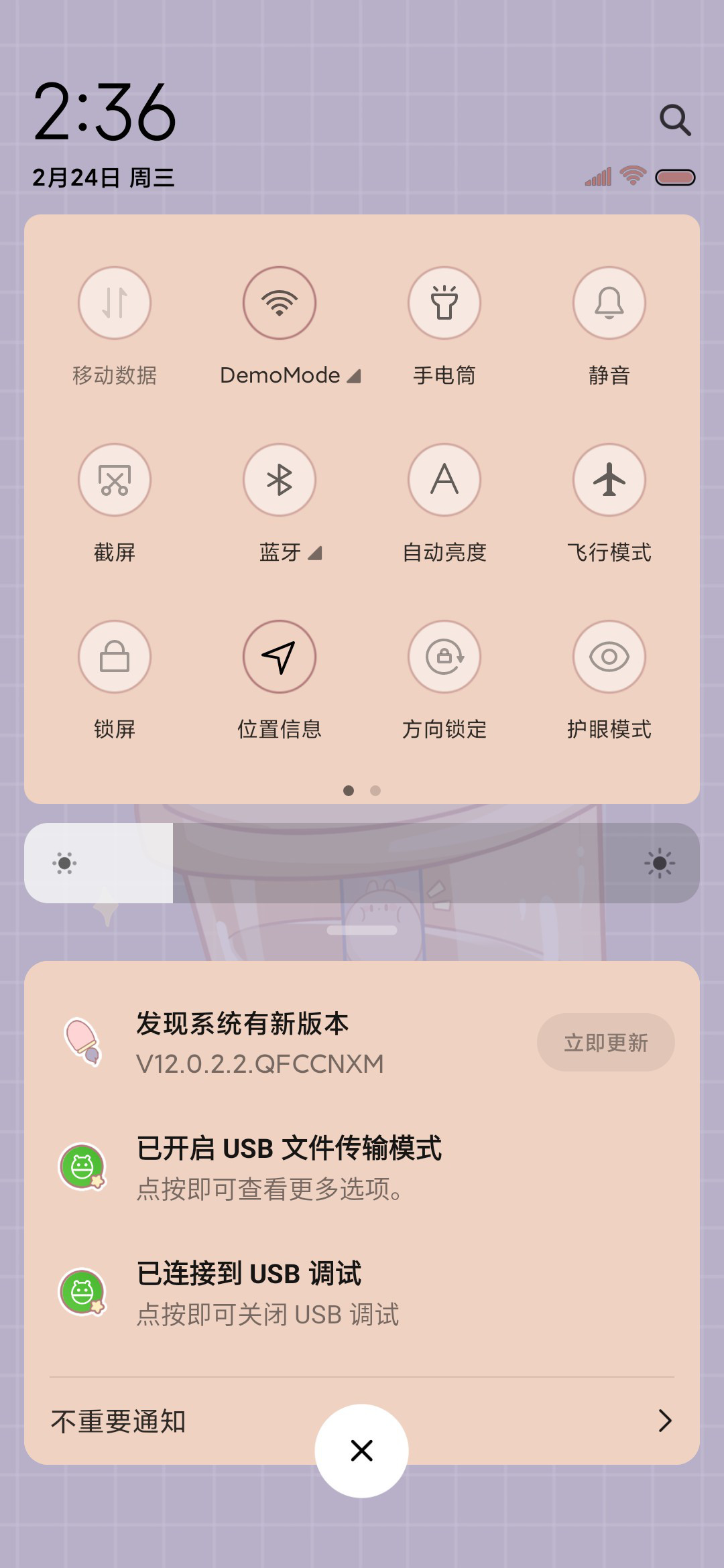Turn on the flashlight (手电筒)

pyautogui.click(x=444, y=303)
